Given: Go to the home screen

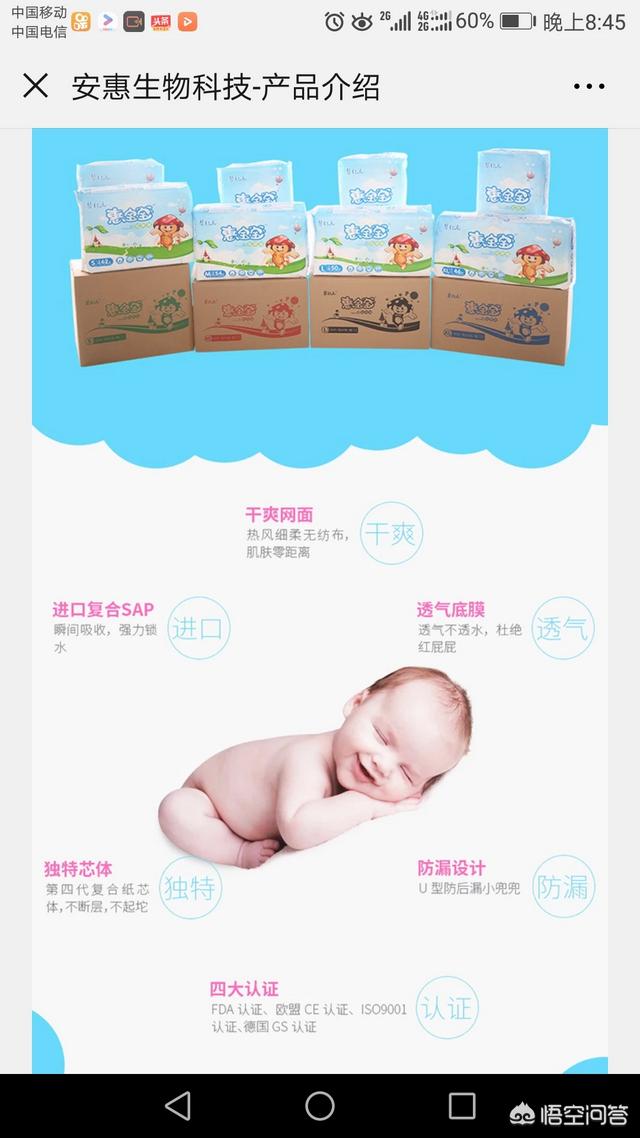Looking at the screenshot, I should pos(320,1105).
